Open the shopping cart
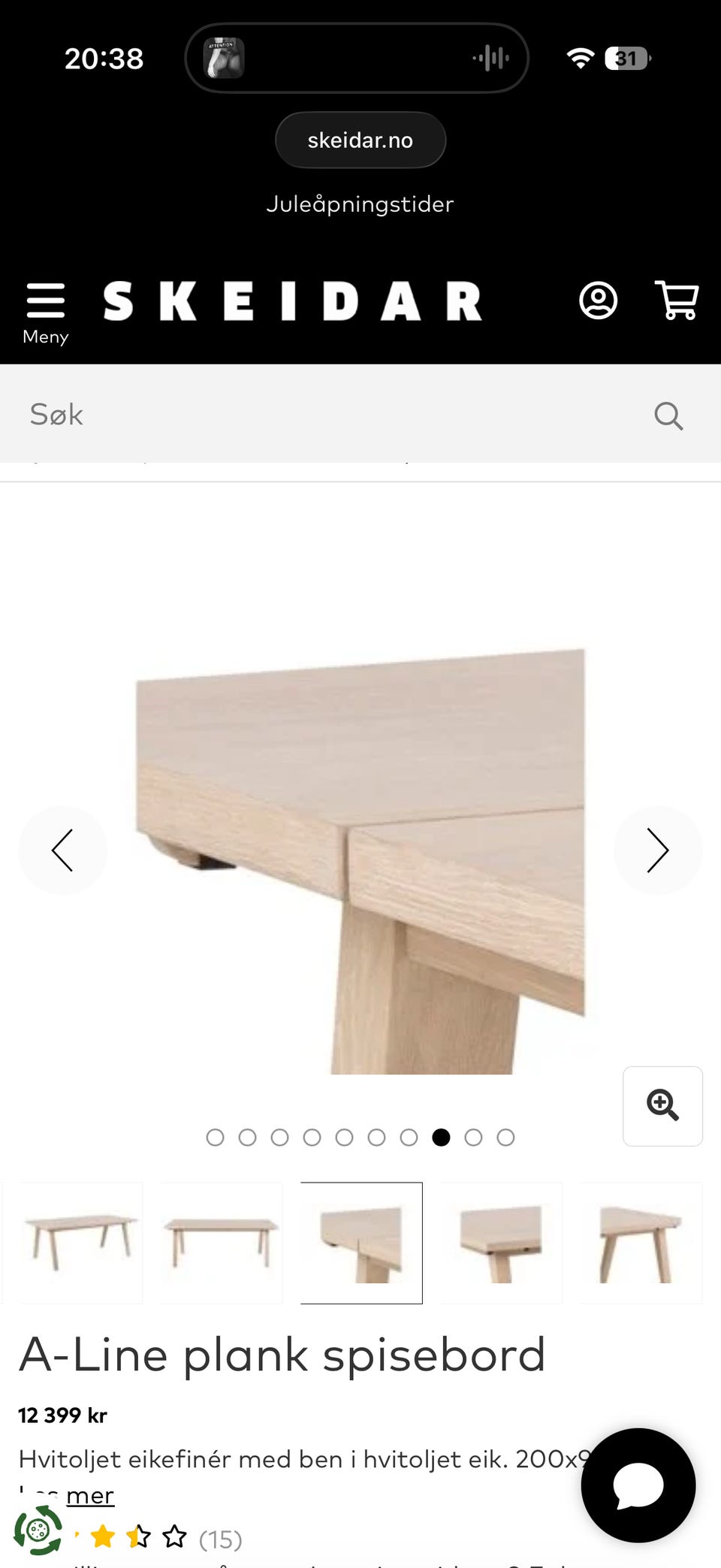This screenshot has height=1568, width=721. pos(677,301)
